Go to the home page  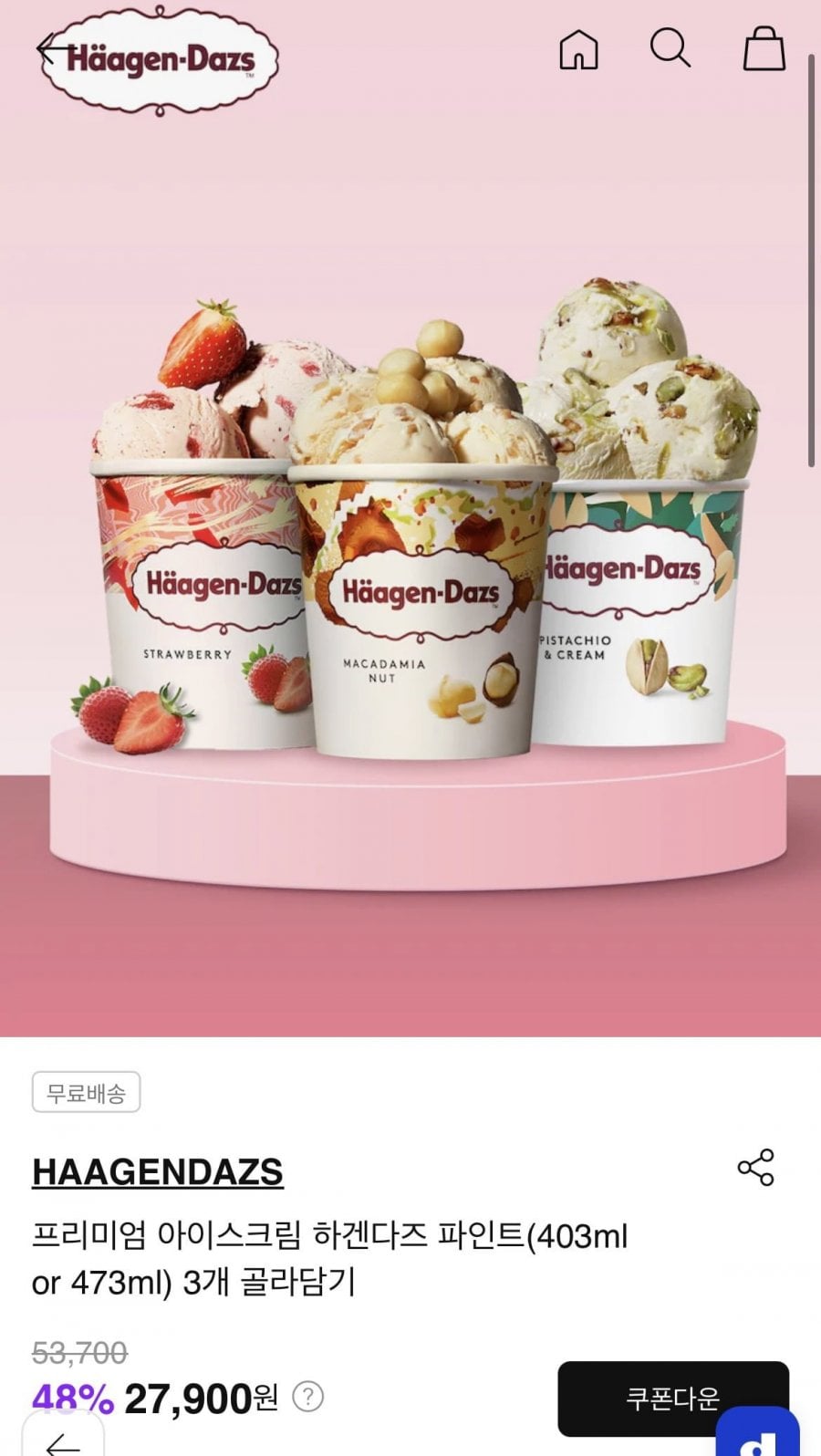click(578, 49)
